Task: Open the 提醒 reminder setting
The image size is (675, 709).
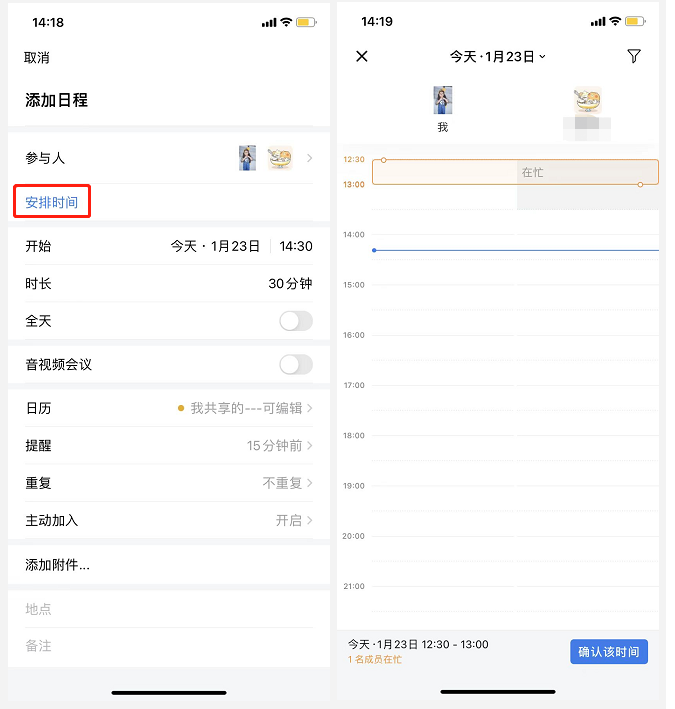Action: click(x=168, y=445)
